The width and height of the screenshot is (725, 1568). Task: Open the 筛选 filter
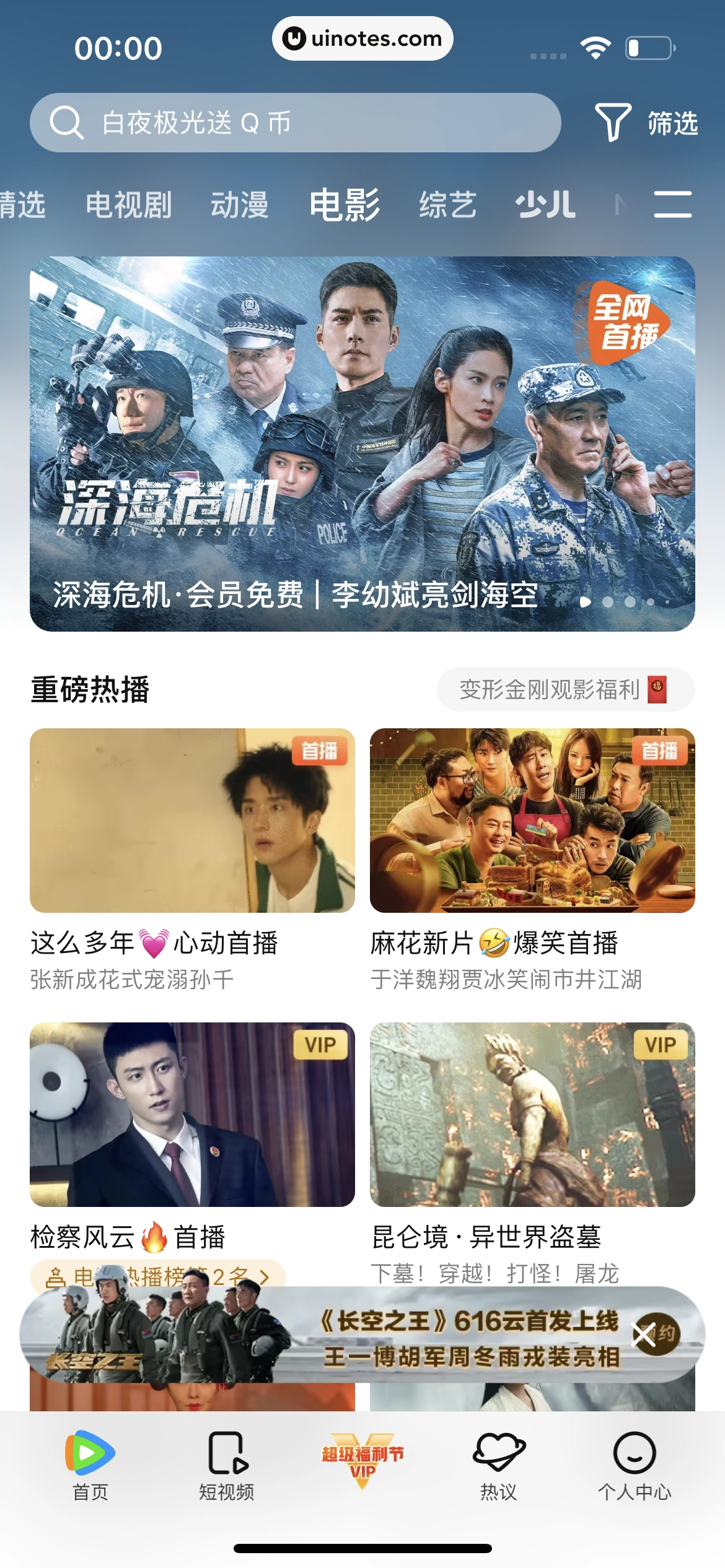point(646,123)
